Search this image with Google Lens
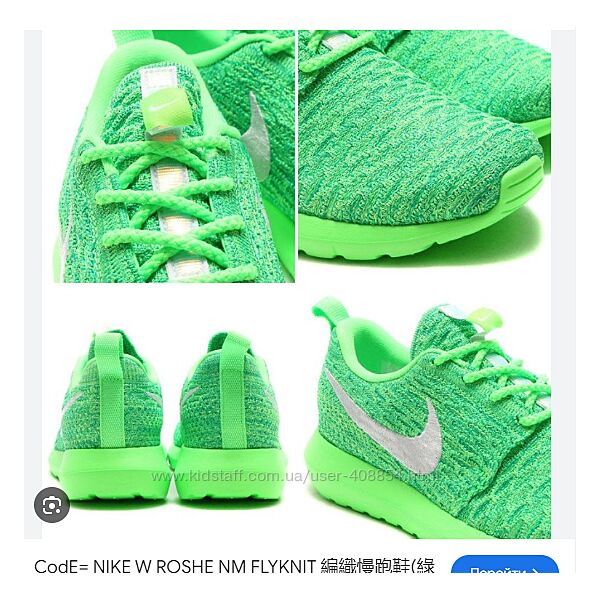This screenshot has height=600, width=600. (52, 505)
